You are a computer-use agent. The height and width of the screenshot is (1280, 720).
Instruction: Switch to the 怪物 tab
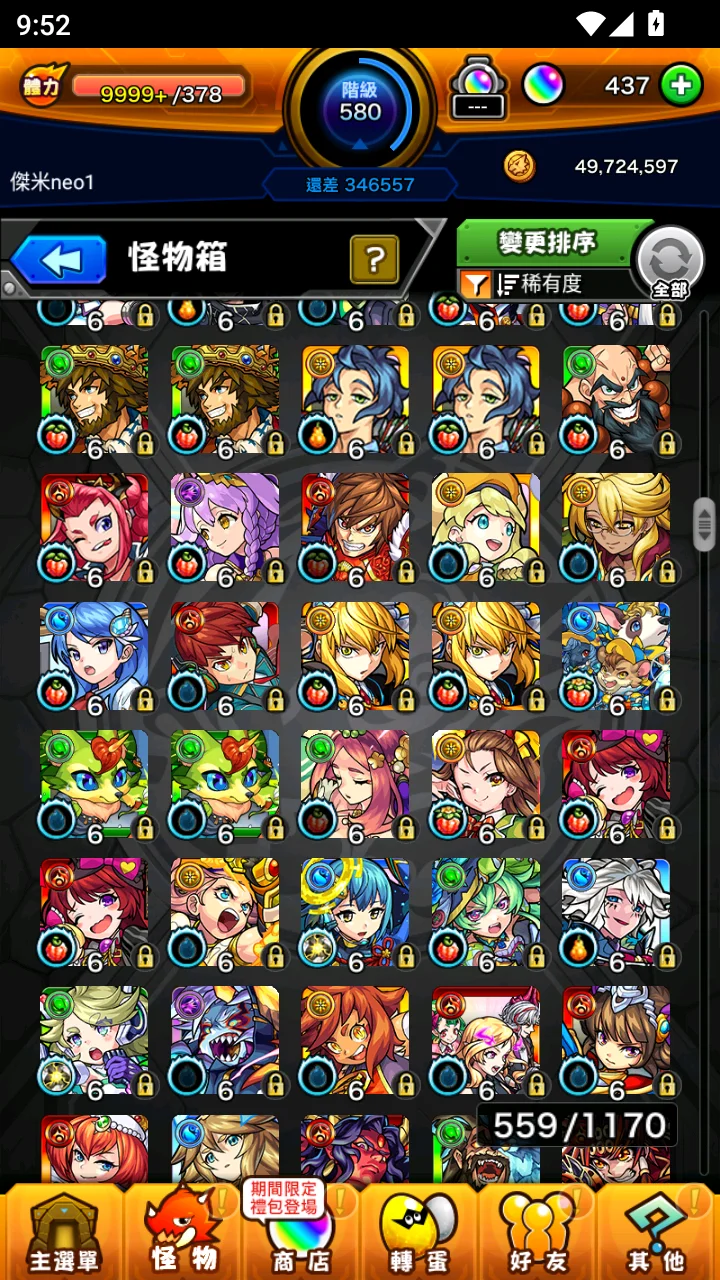[184, 1232]
